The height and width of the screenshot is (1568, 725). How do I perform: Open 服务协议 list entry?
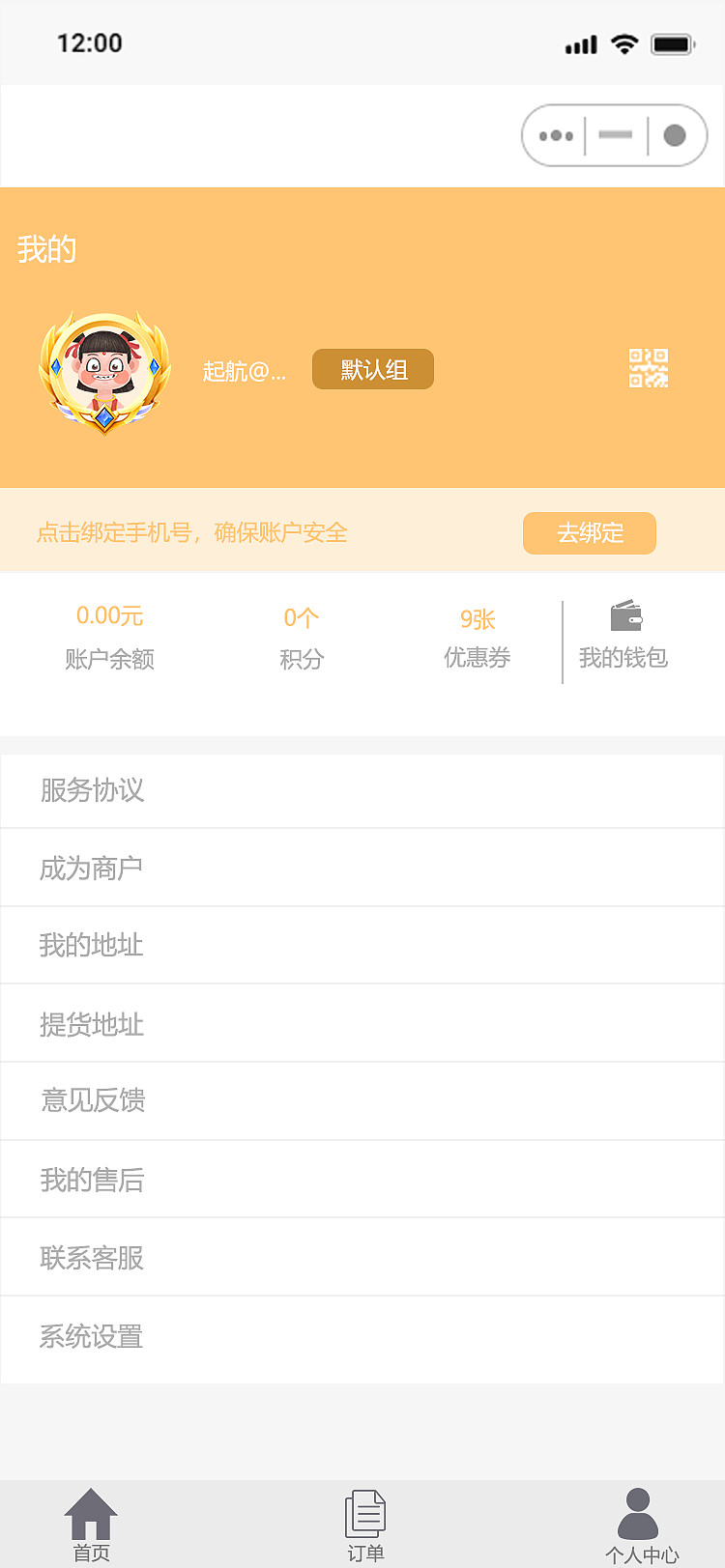click(362, 790)
